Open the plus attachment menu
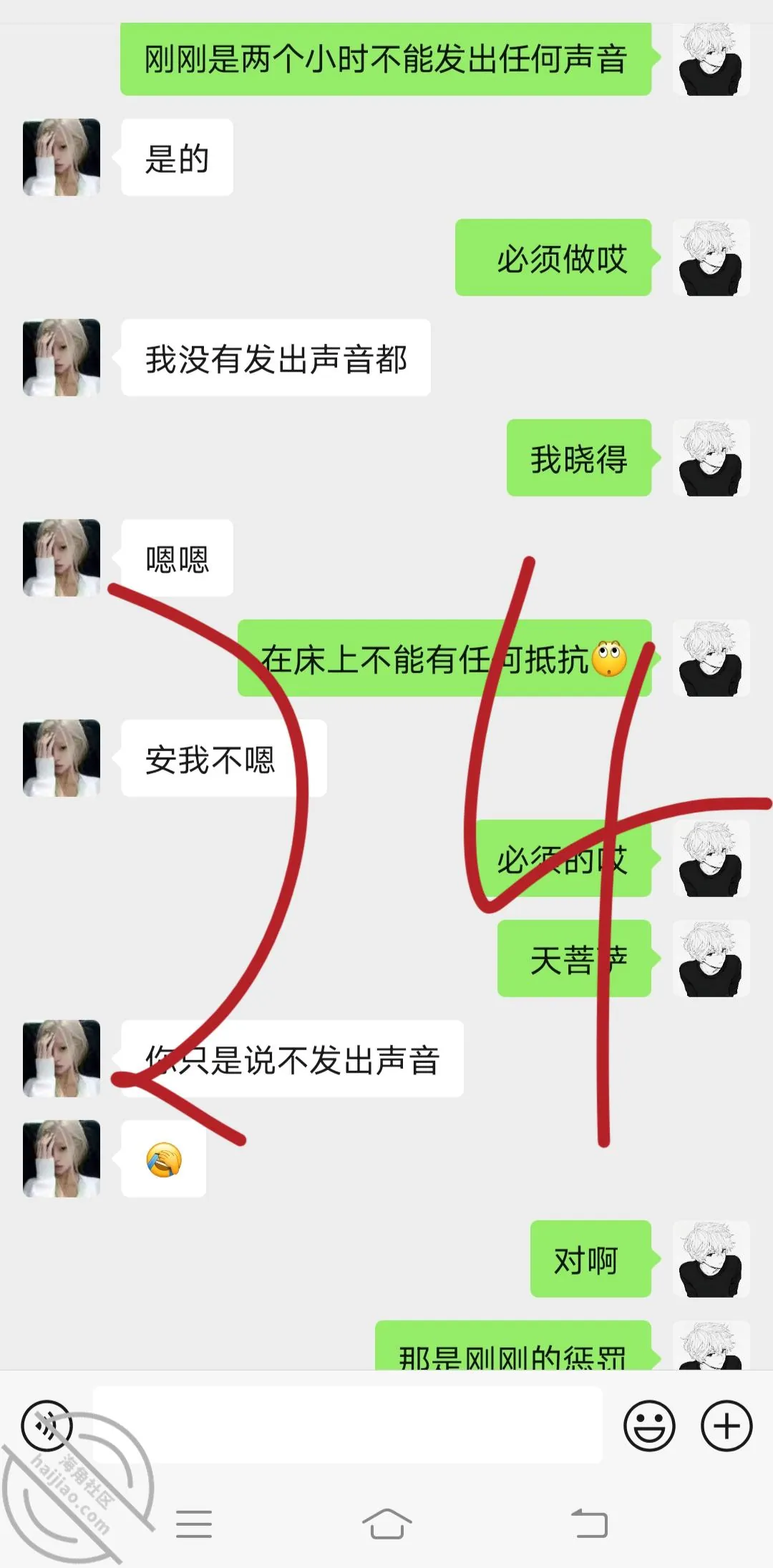 pyautogui.click(x=726, y=1426)
